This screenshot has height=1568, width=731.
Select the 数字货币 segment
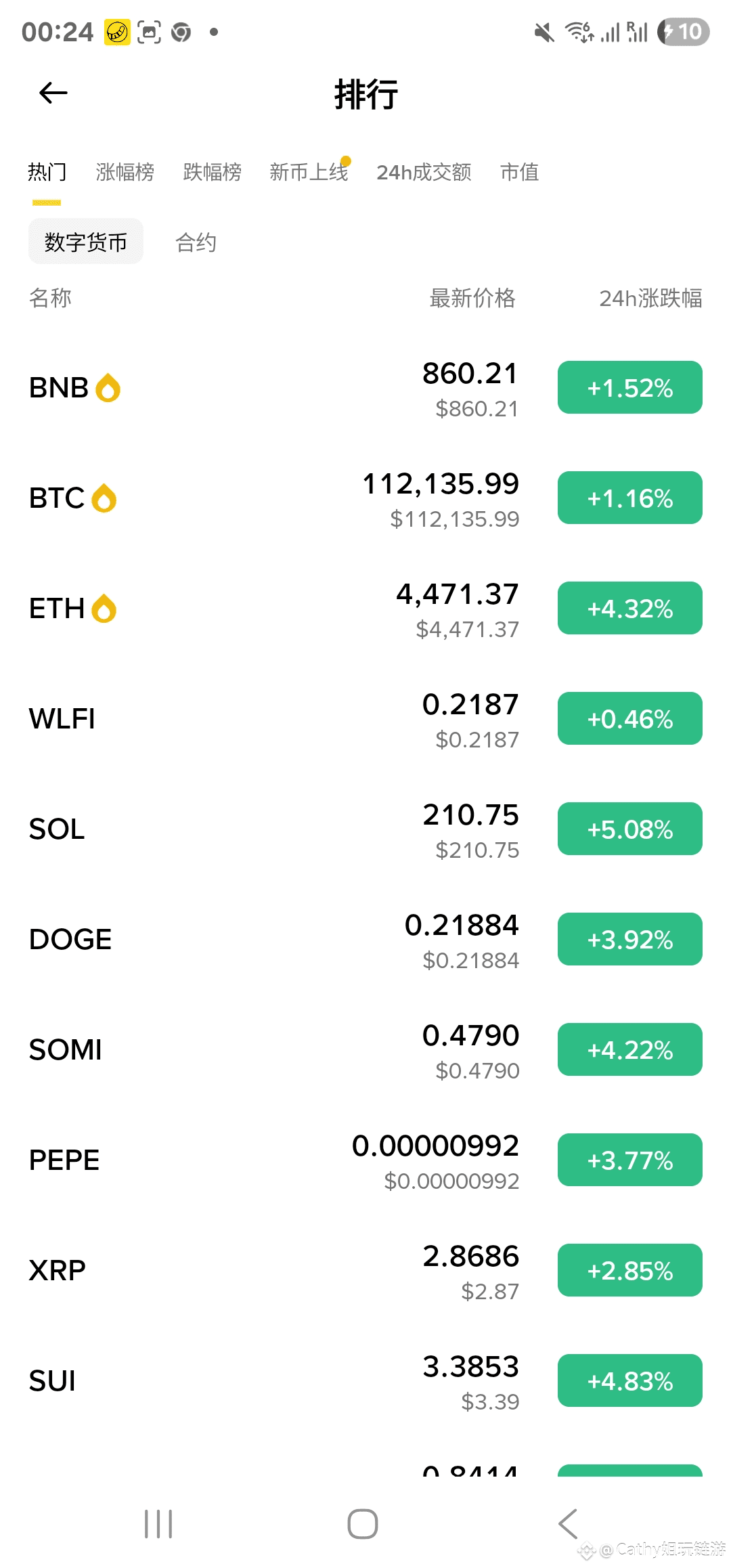(86, 242)
